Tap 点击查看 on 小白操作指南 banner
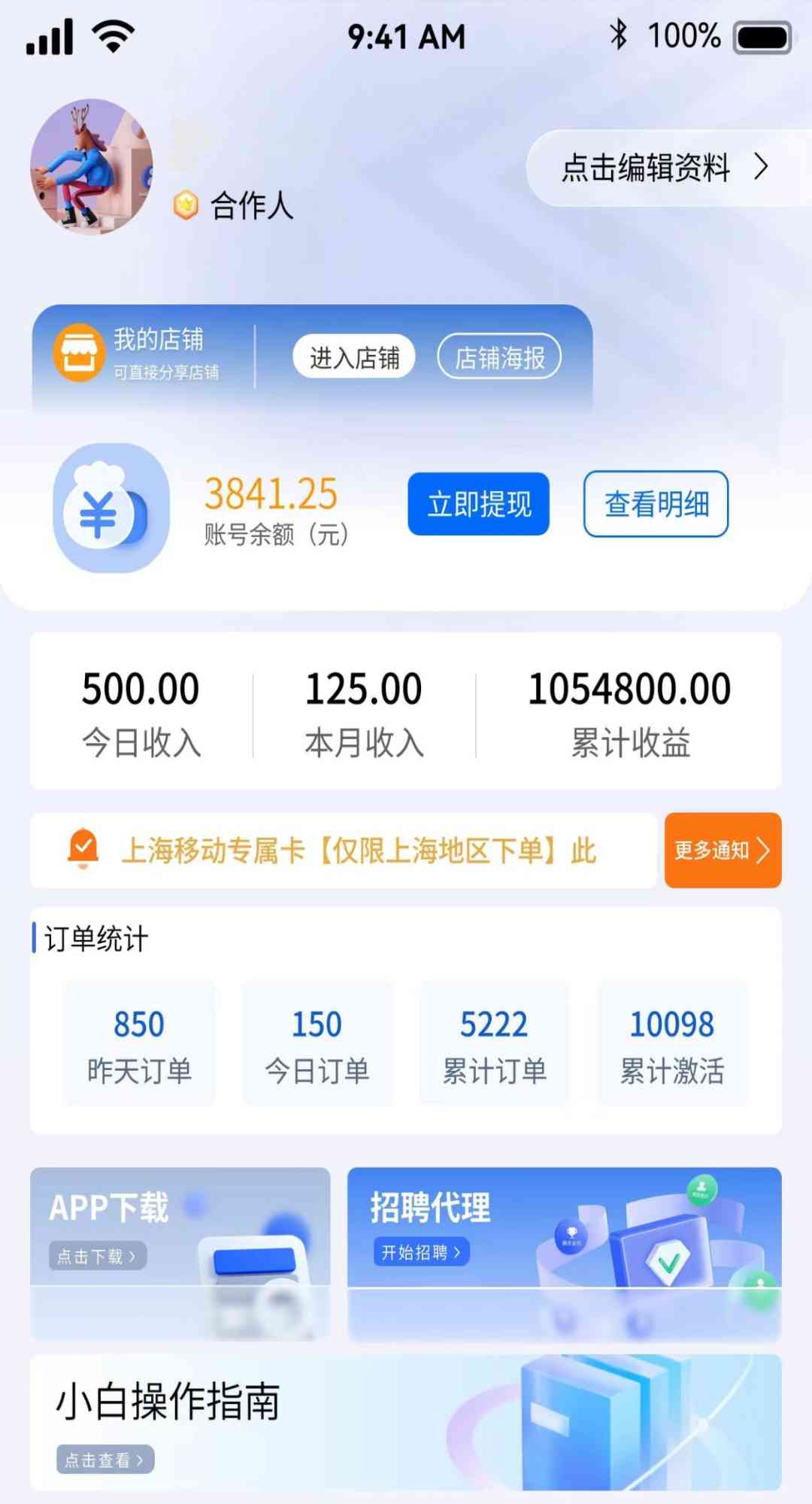 tap(105, 1460)
